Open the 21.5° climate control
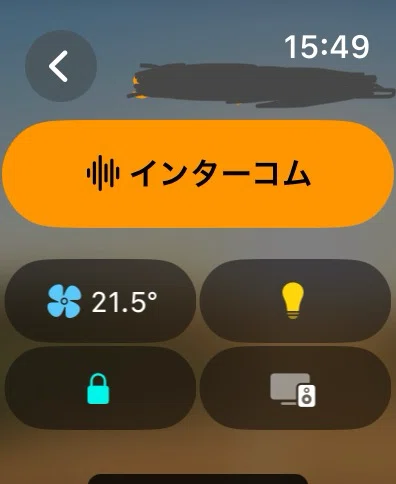 point(100,301)
